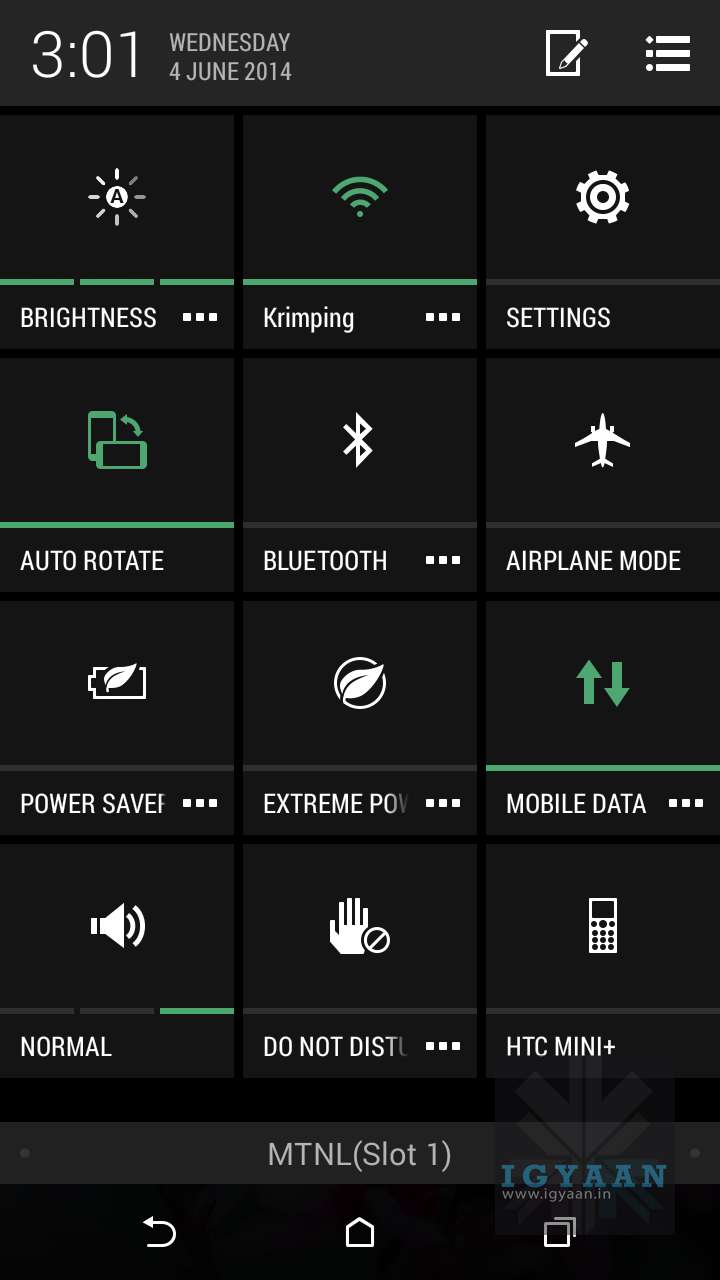Open more options for Brightness
Image resolution: width=720 pixels, height=1280 pixels.
tap(200, 318)
